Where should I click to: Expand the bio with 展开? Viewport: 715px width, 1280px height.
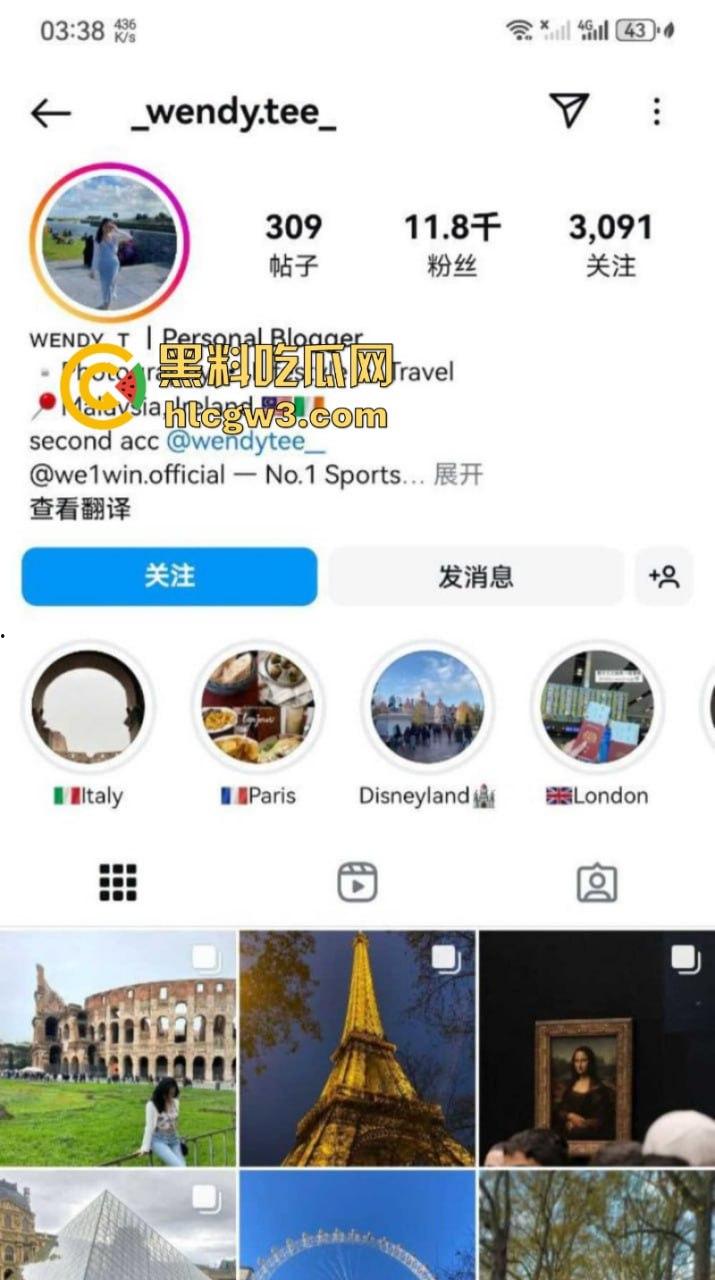click(458, 474)
